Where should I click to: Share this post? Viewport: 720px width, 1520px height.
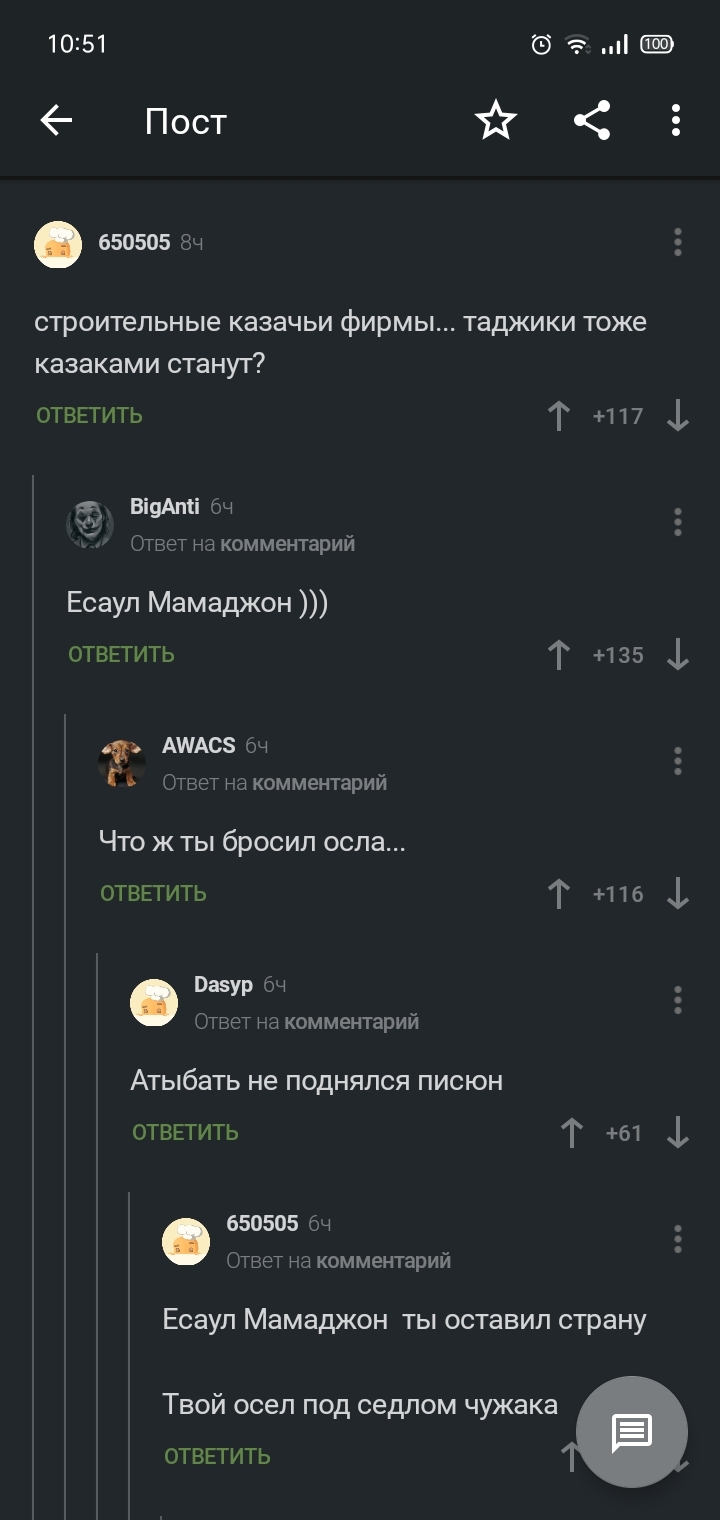pyautogui.click(x=592, y=122)
